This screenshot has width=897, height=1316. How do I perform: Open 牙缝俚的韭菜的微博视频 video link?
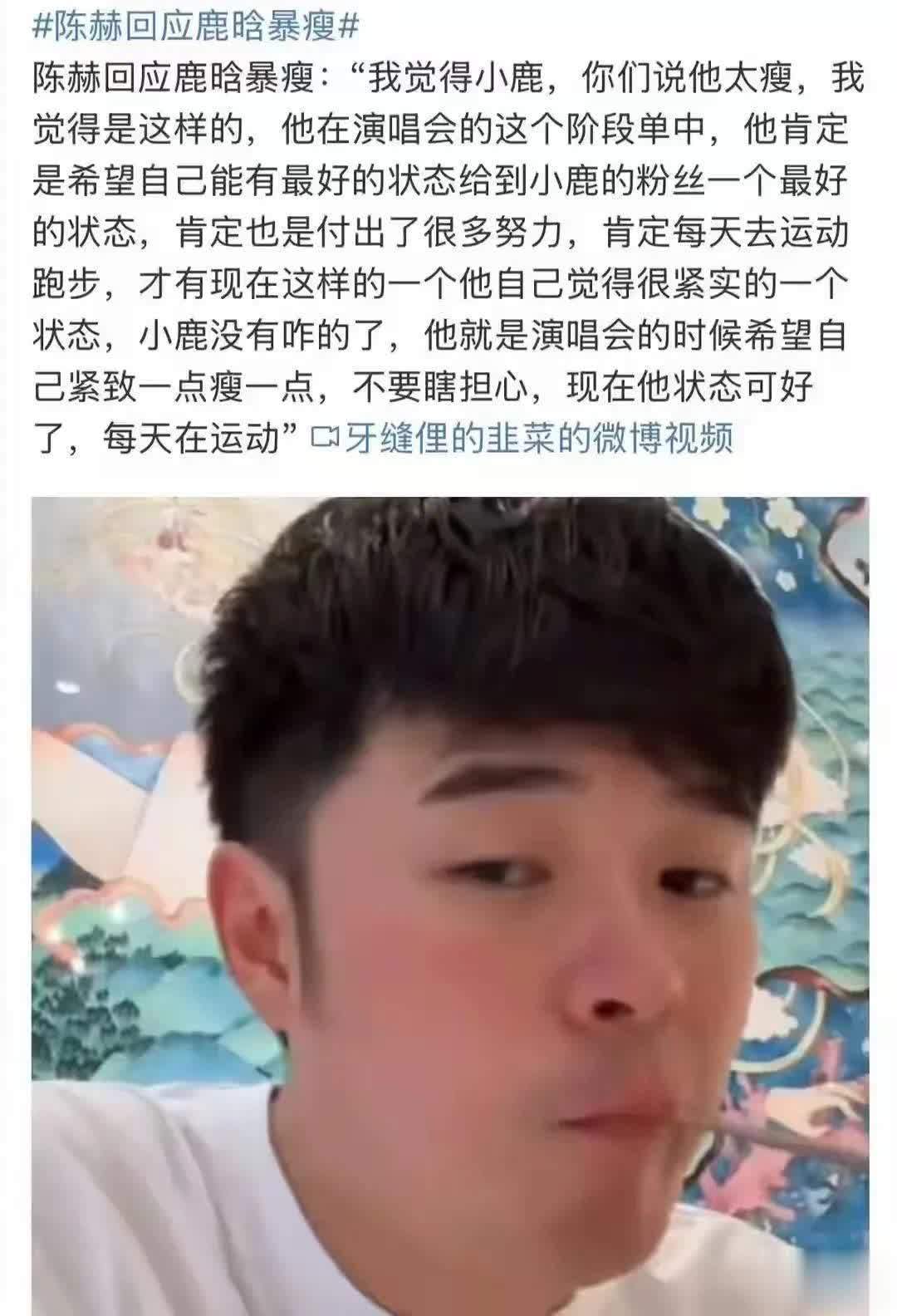coord(523,438)
